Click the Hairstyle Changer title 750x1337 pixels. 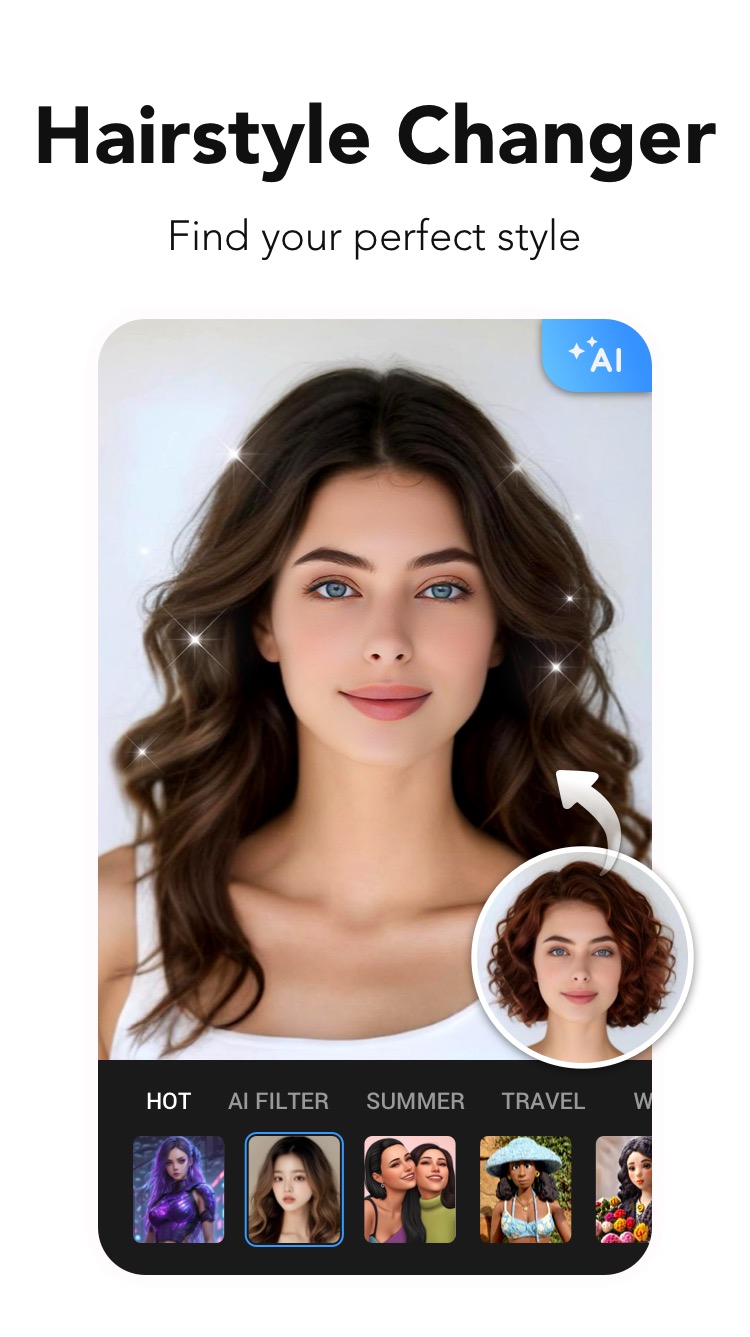[x=375, y=135]
